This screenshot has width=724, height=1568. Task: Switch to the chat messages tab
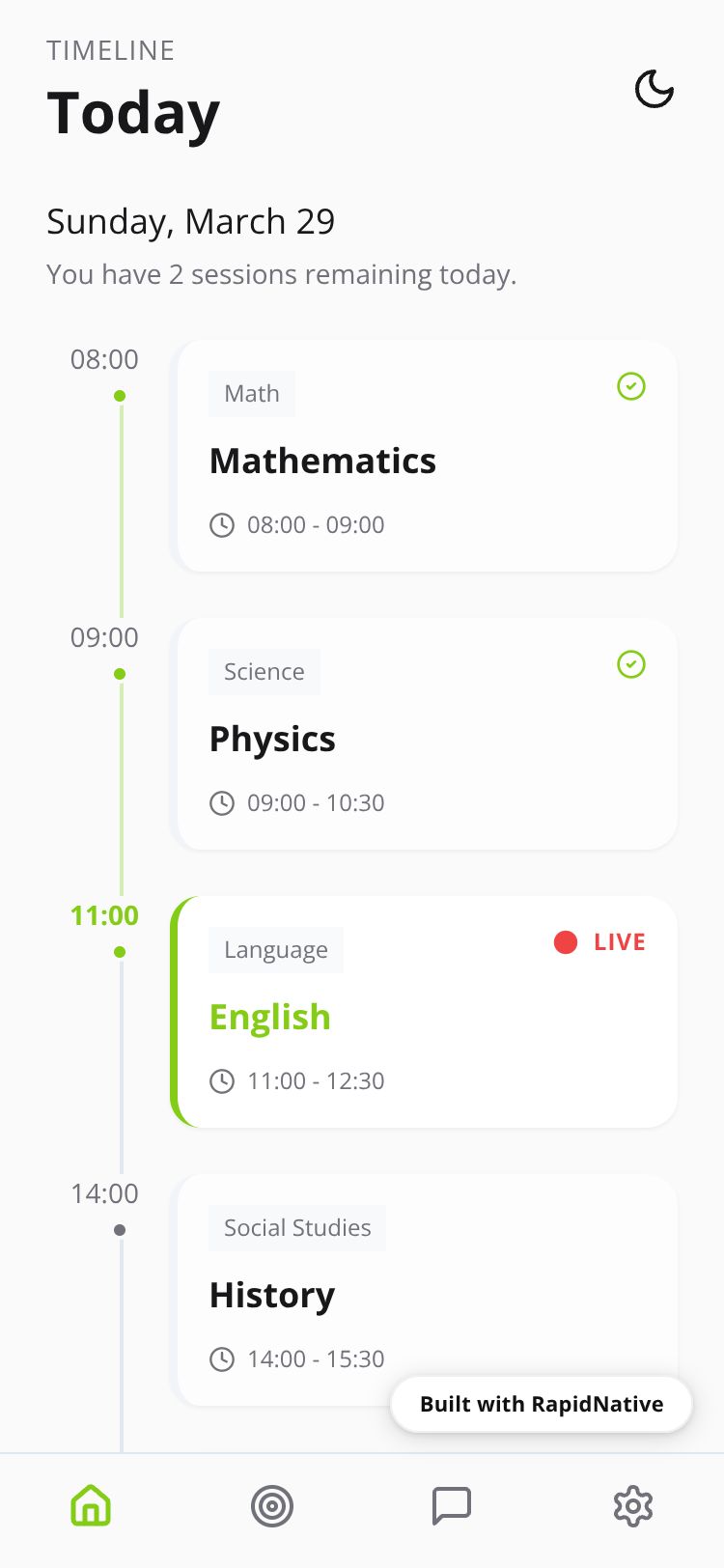pos(452,1505)
